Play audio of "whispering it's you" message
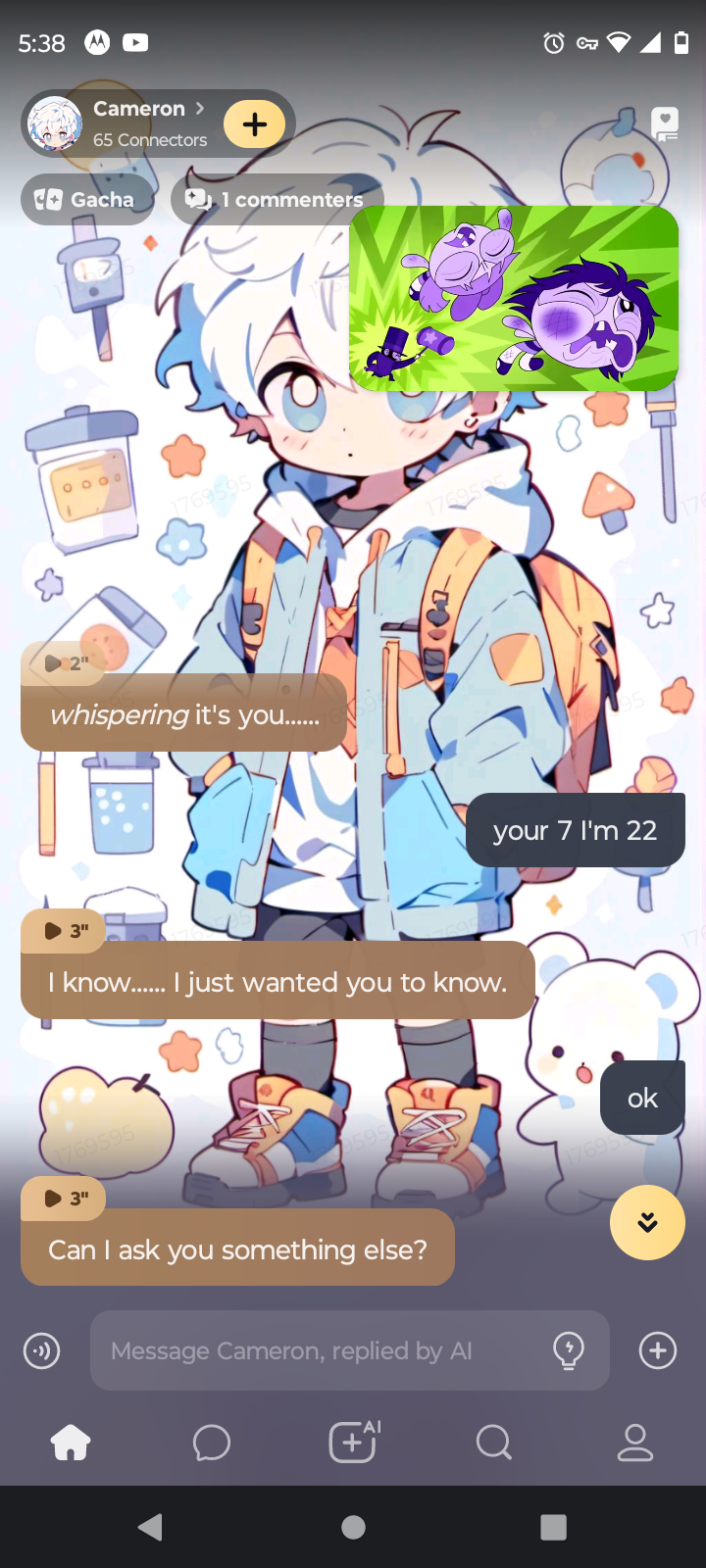 (x=63, y=663)
